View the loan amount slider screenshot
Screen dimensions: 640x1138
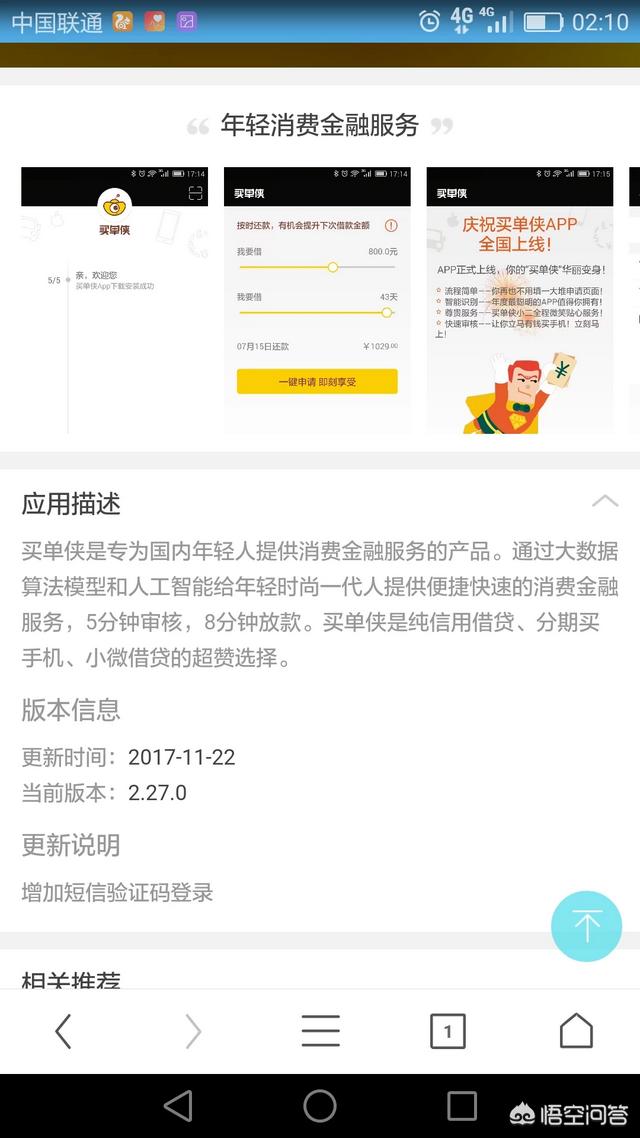coord(317,300)
